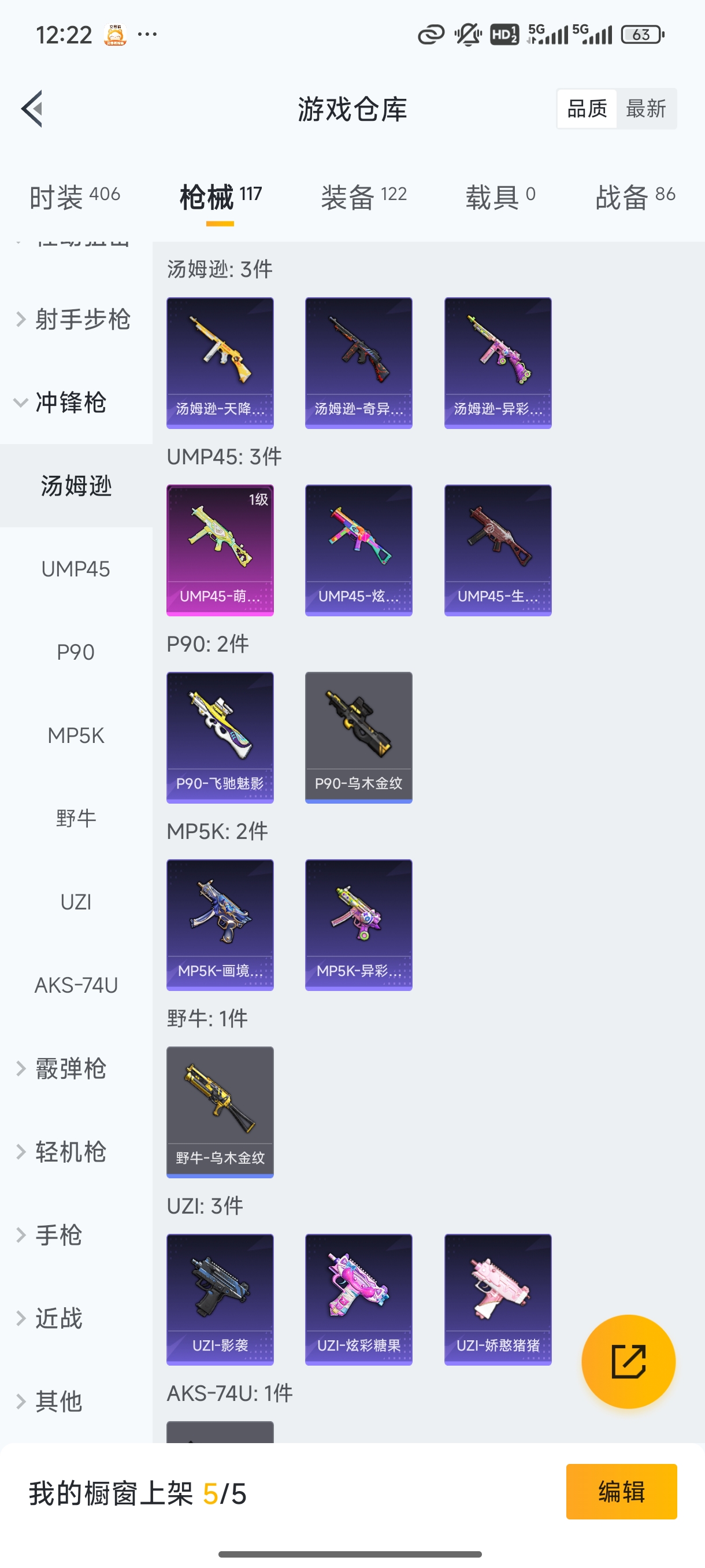This screenshot has width=705, height=1568.
Task: Expand the 手枪 category
Action: (58, 1235)
